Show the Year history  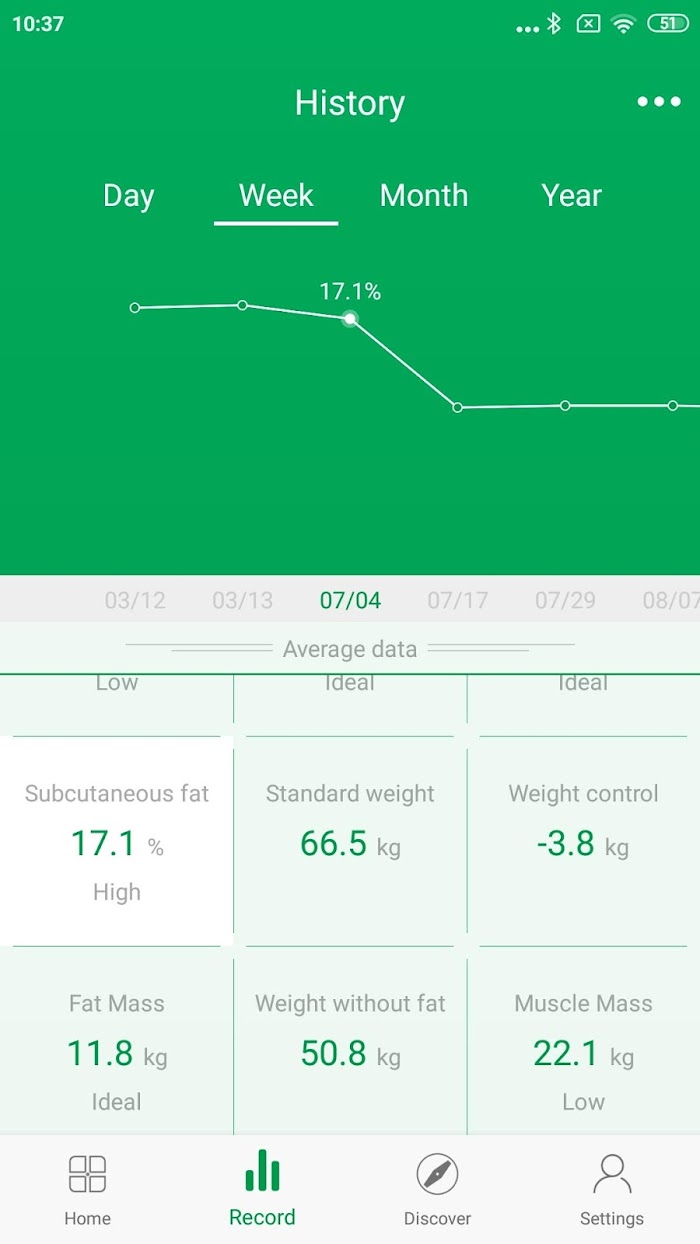571,195
